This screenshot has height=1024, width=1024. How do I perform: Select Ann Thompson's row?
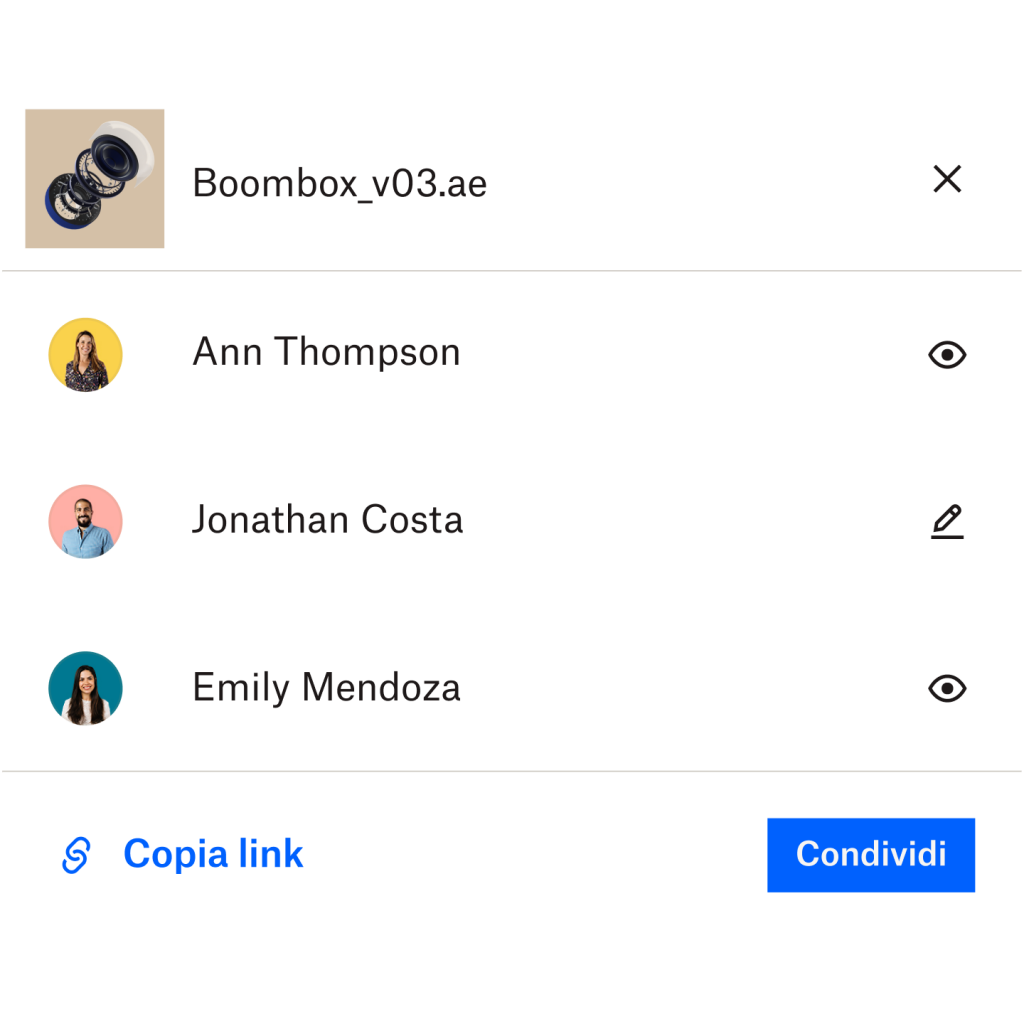pos(326,353)
